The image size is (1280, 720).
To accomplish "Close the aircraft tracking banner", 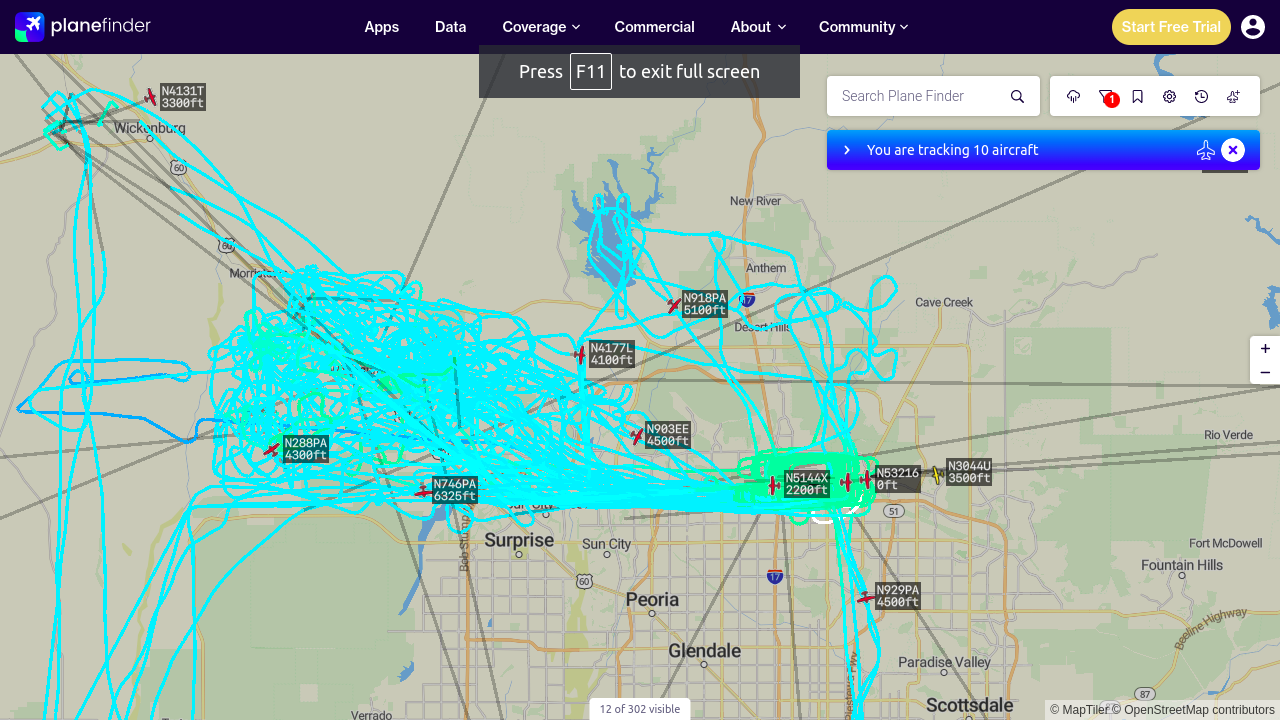I will [x=1233, y=150].
